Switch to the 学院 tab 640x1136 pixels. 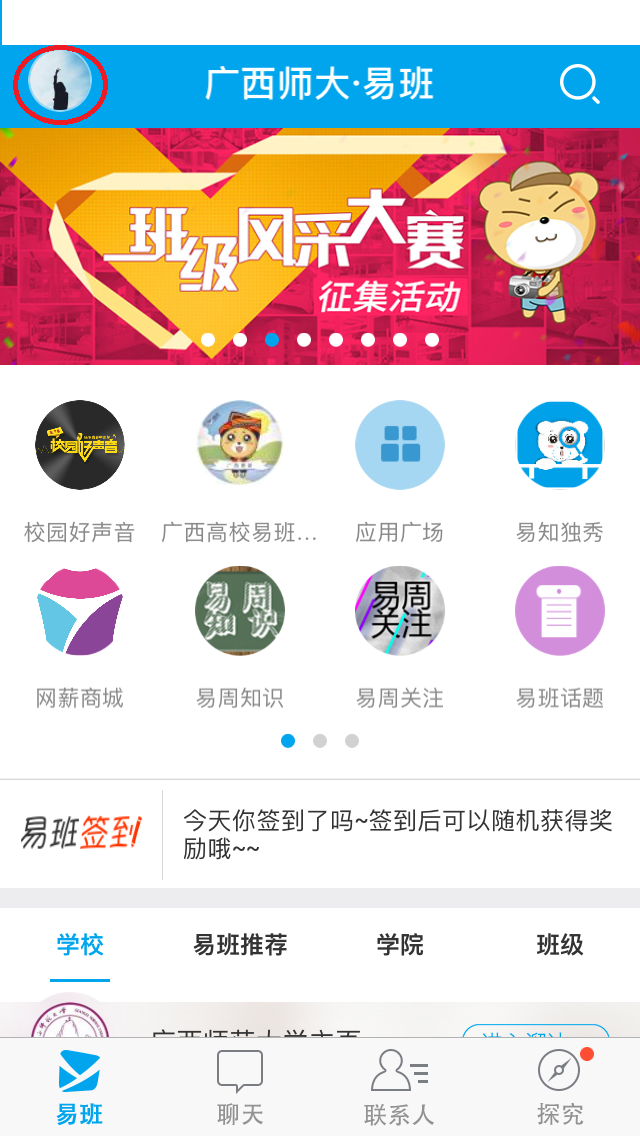tap(399, 945)
